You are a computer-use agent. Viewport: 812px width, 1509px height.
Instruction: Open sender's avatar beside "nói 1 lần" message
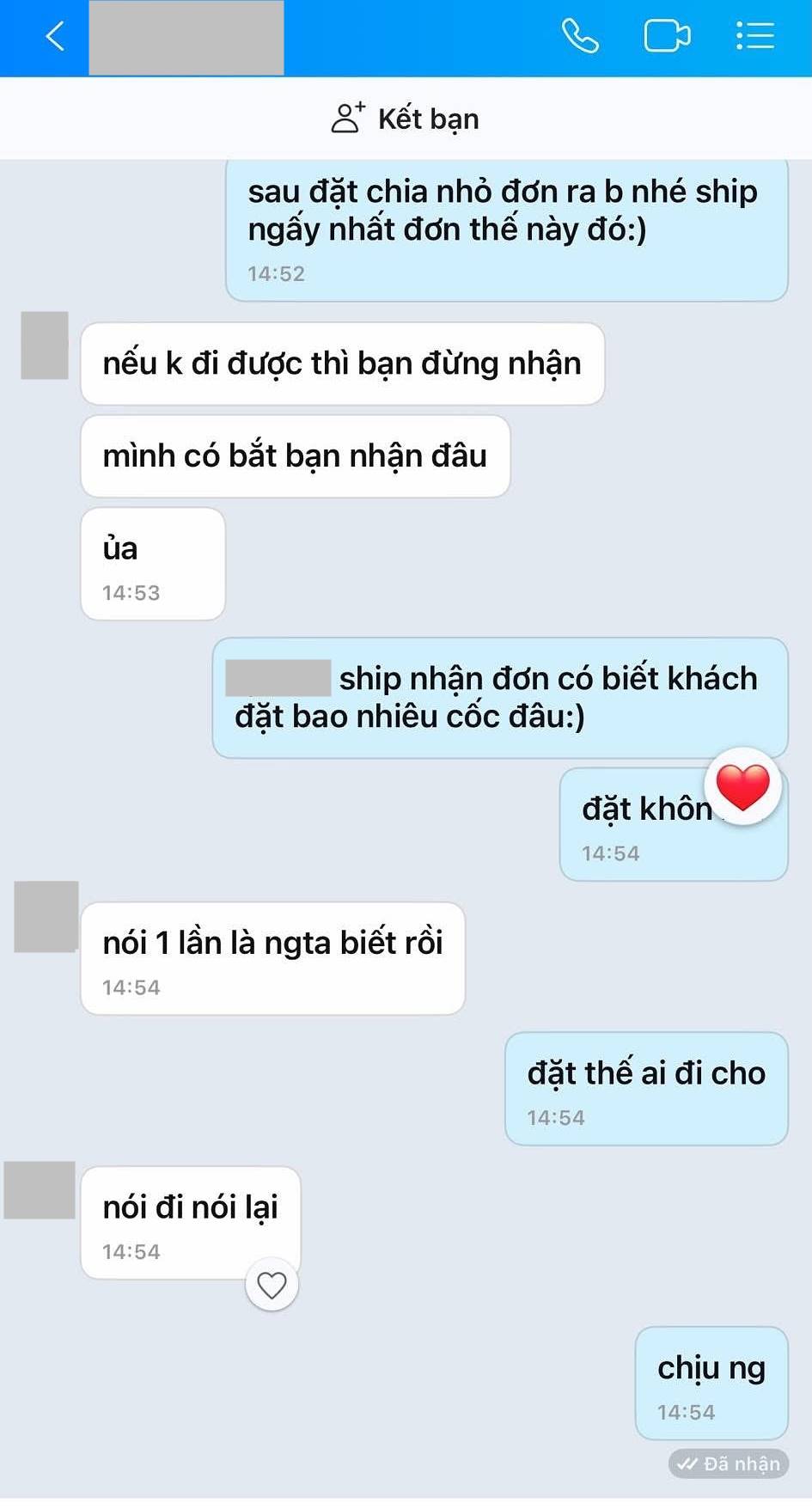pos(46,917)
